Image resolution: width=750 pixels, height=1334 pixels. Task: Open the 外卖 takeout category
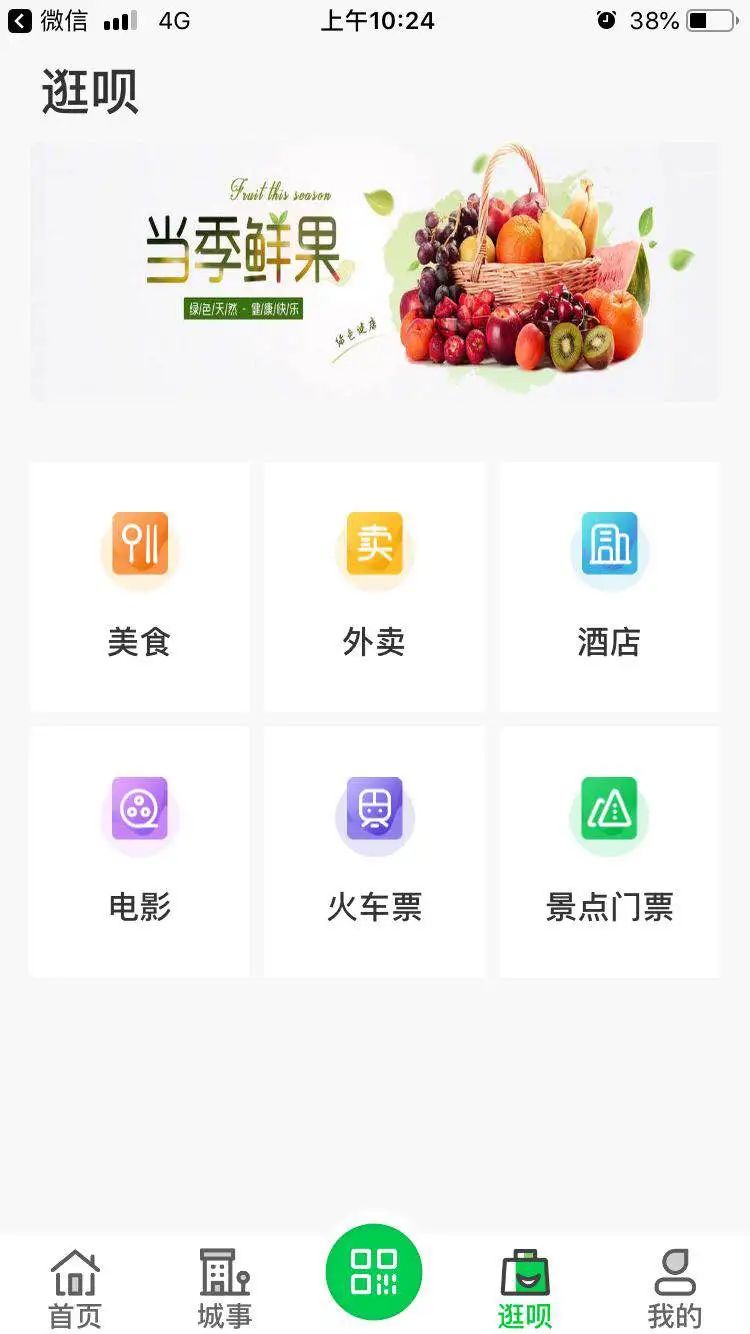tap(375, 587)
